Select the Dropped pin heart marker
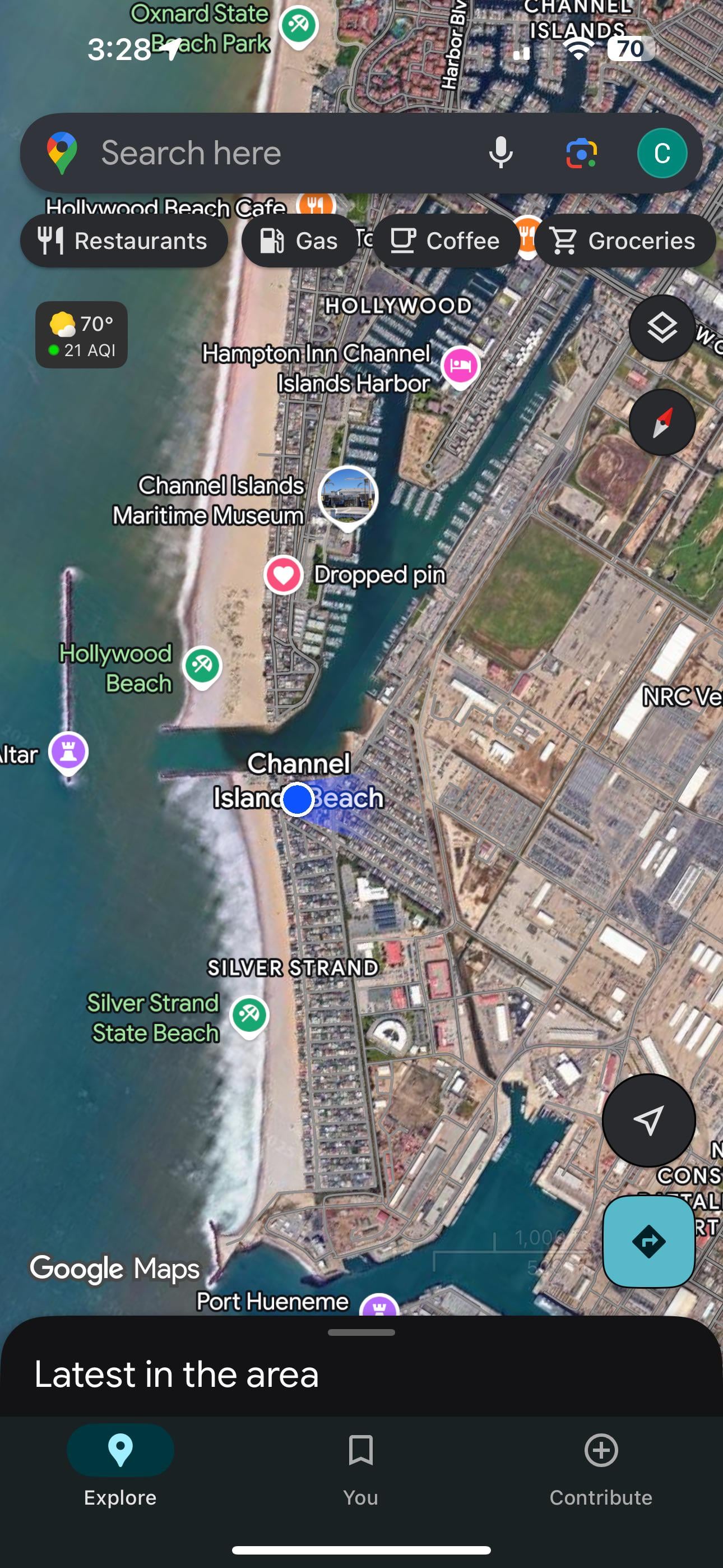Screen dimensions: 723x1568 pos(284,575)
